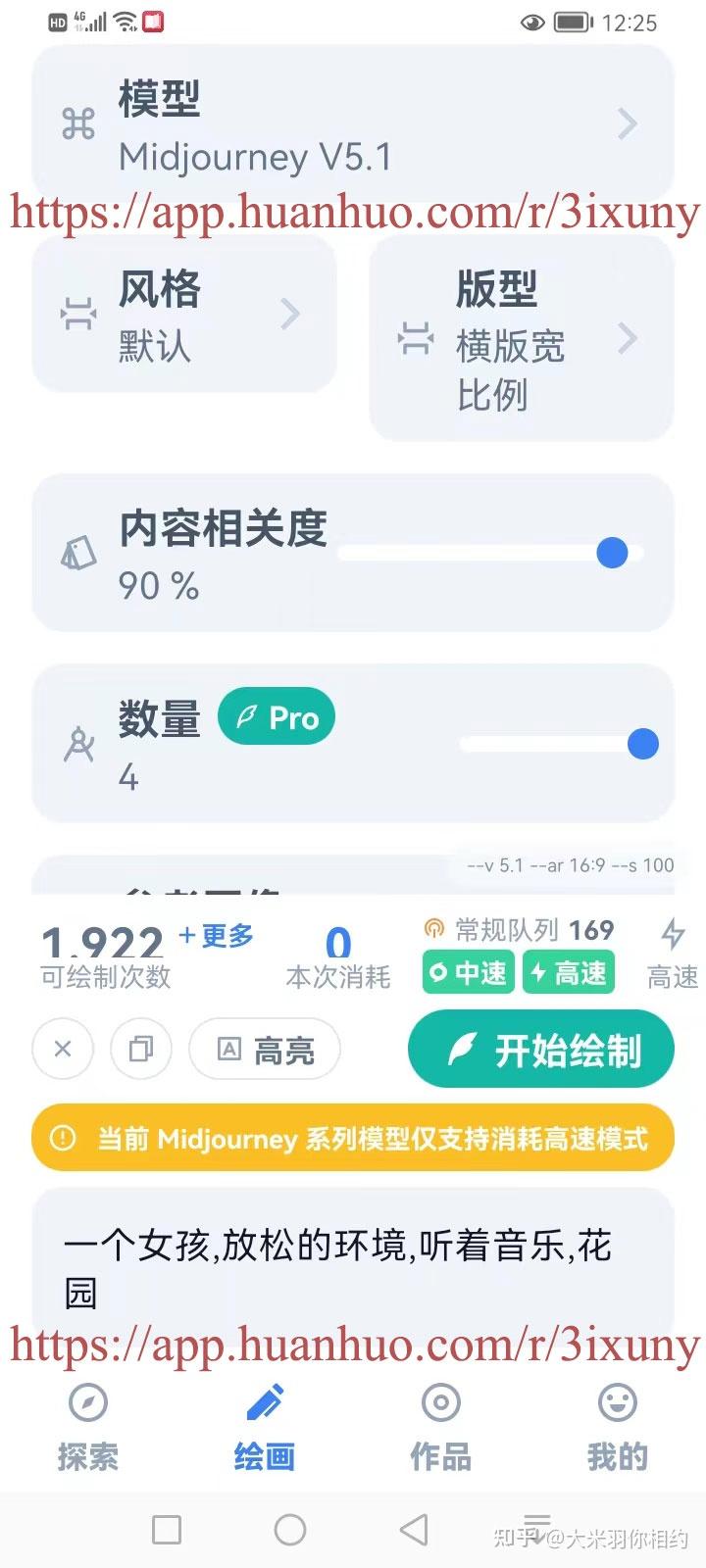This screenshot has width=706, height=1568.
Task: Enable 高速 high speed mode
Action: click(569, 972)
